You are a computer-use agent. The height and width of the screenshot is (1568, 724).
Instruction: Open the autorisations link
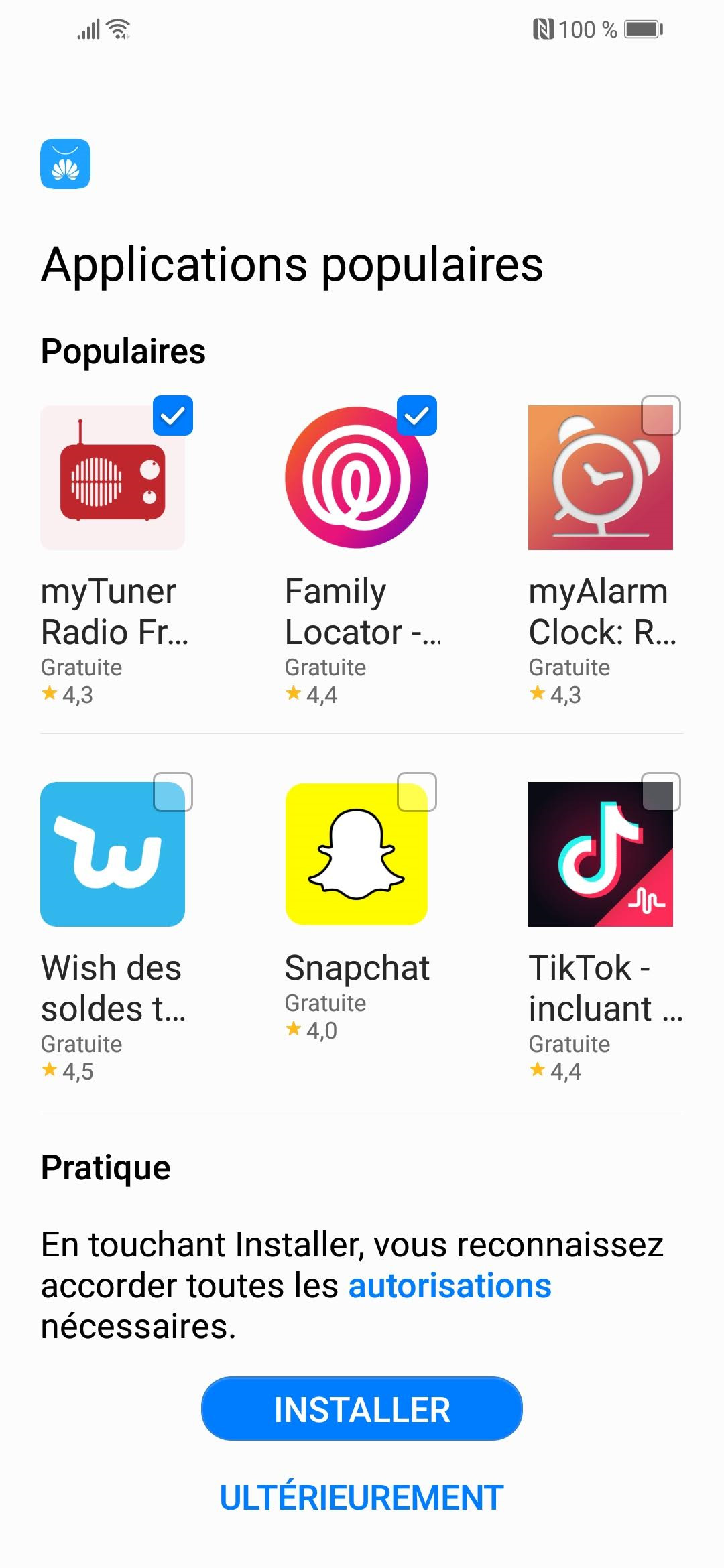point(450,1285)
